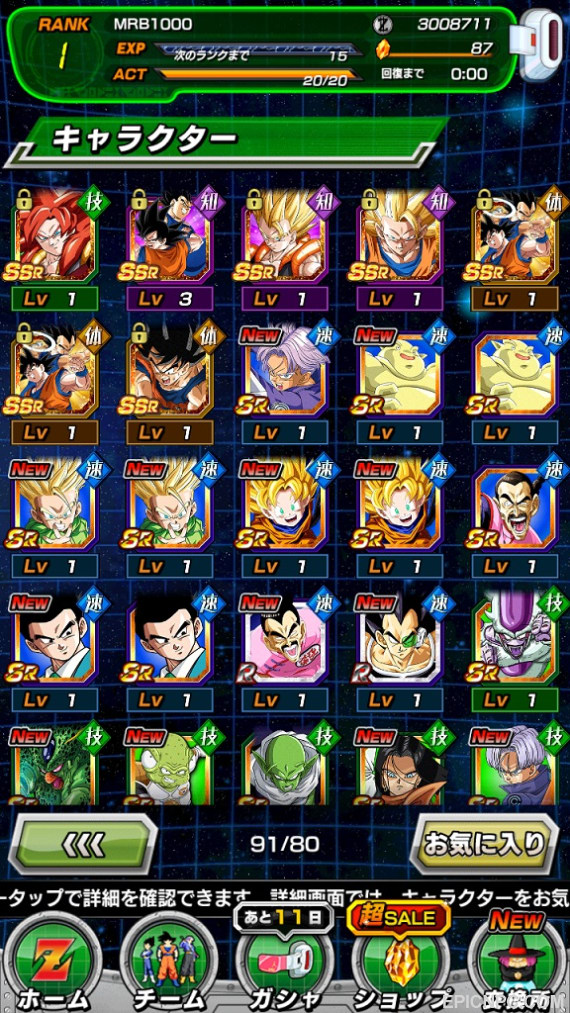Open the 交換所 exchange tab

[516, 961]
